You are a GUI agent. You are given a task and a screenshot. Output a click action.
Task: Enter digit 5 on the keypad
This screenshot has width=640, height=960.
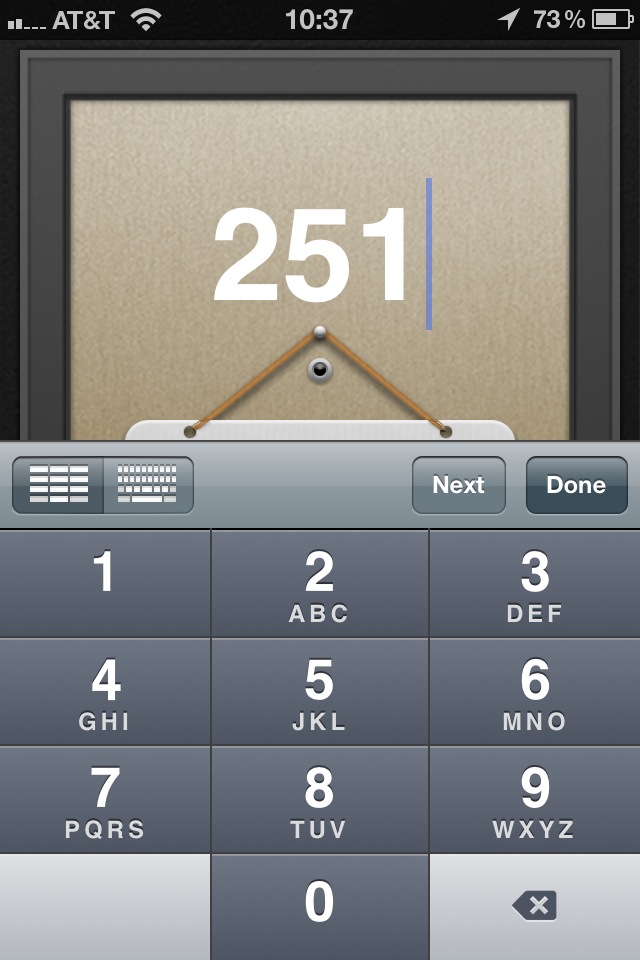(320, 691)
